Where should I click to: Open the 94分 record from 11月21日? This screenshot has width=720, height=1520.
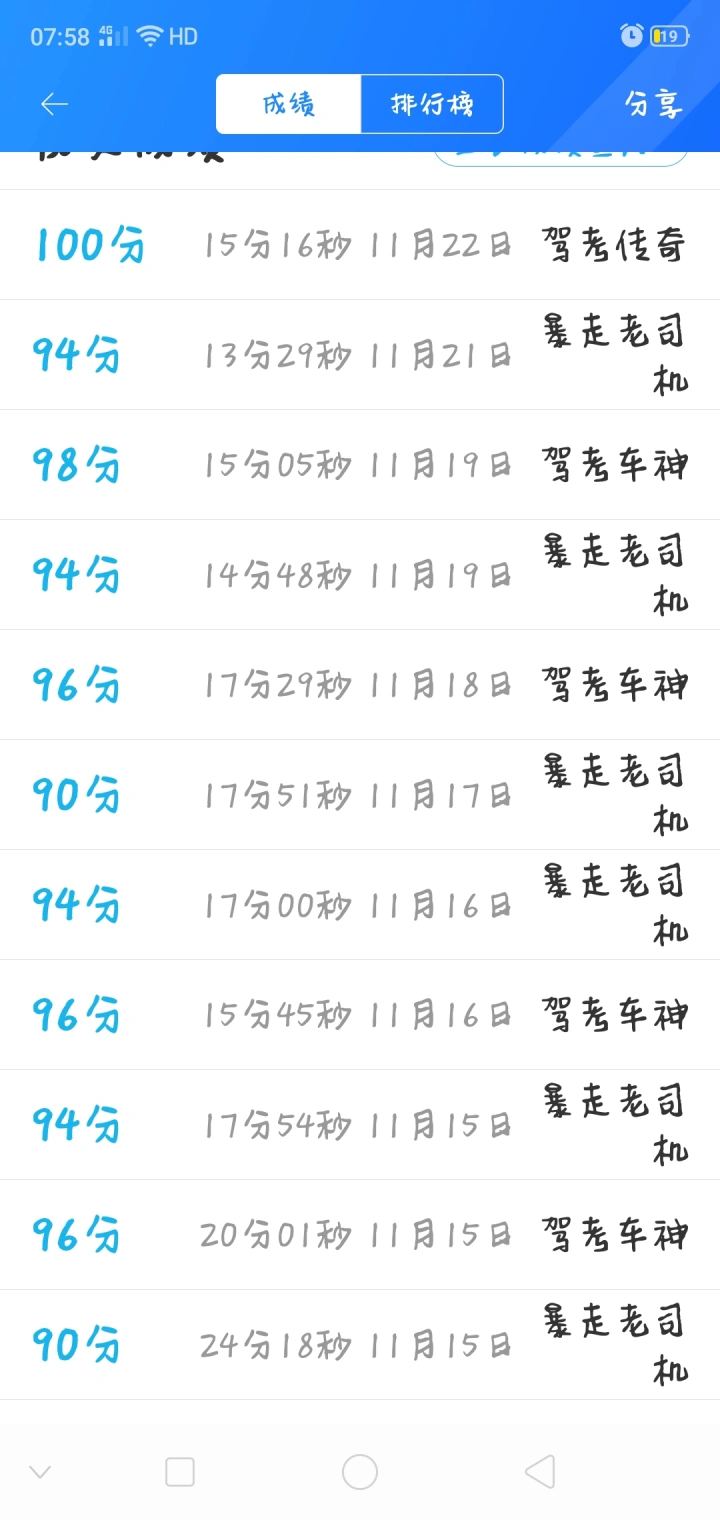(x=360, y=355)
